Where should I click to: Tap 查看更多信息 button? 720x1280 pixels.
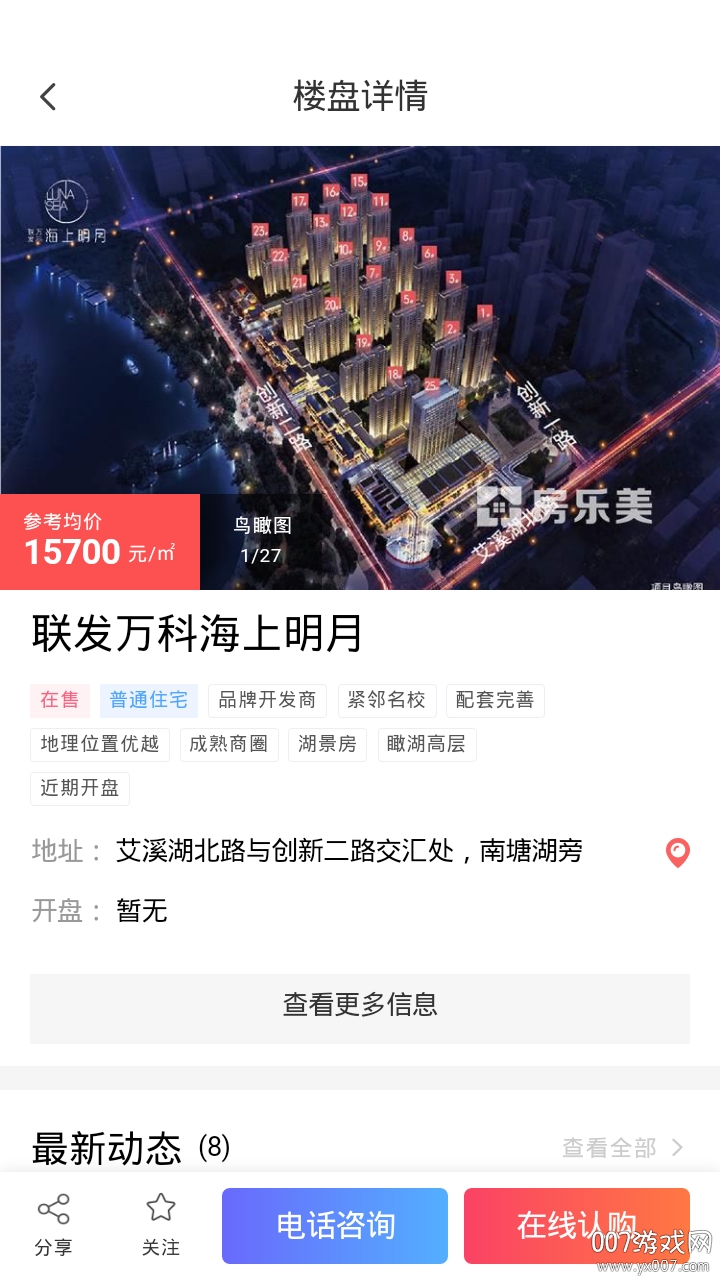360,1004
